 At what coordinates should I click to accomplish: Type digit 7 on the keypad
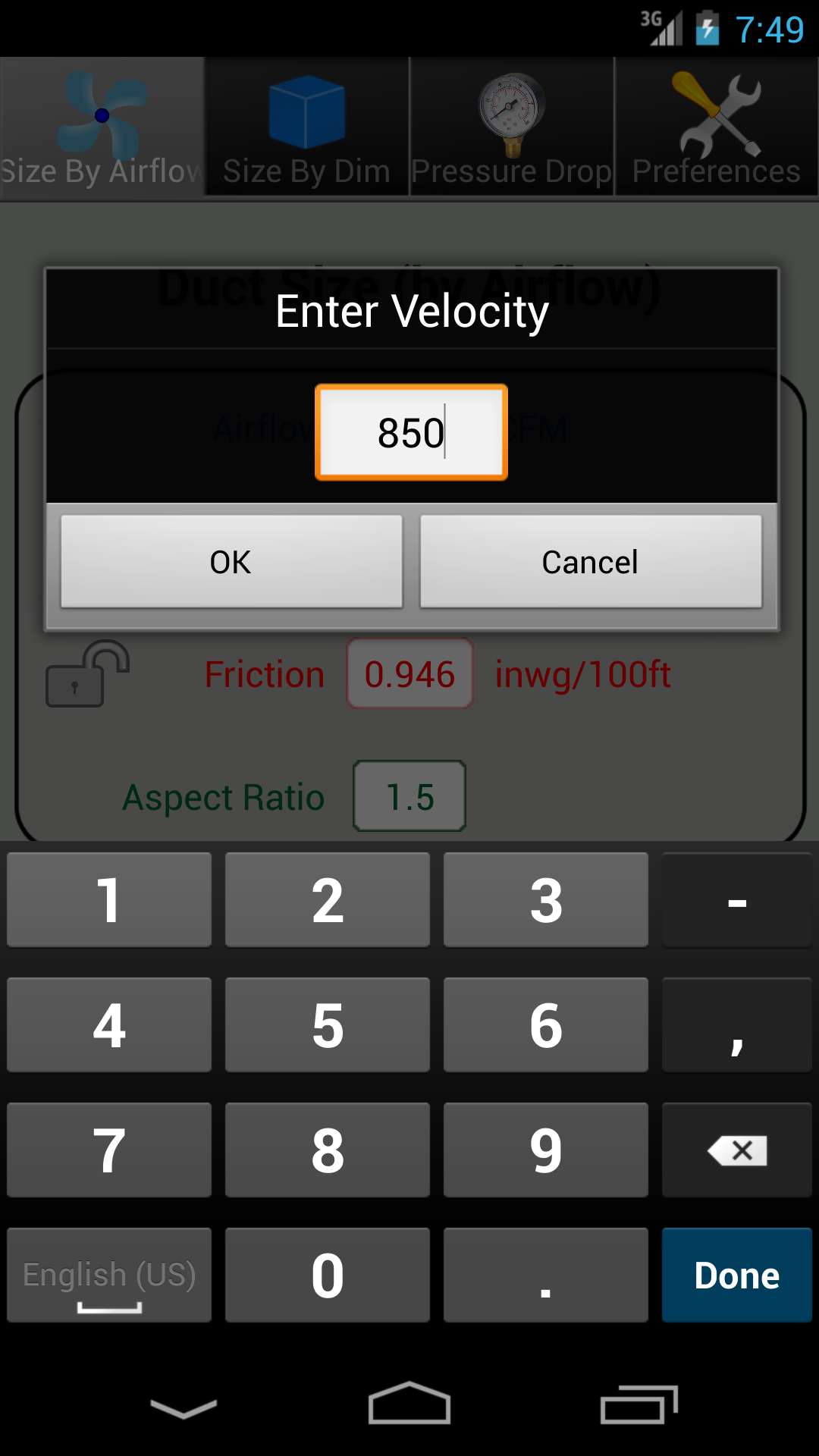pos(109,1150)
